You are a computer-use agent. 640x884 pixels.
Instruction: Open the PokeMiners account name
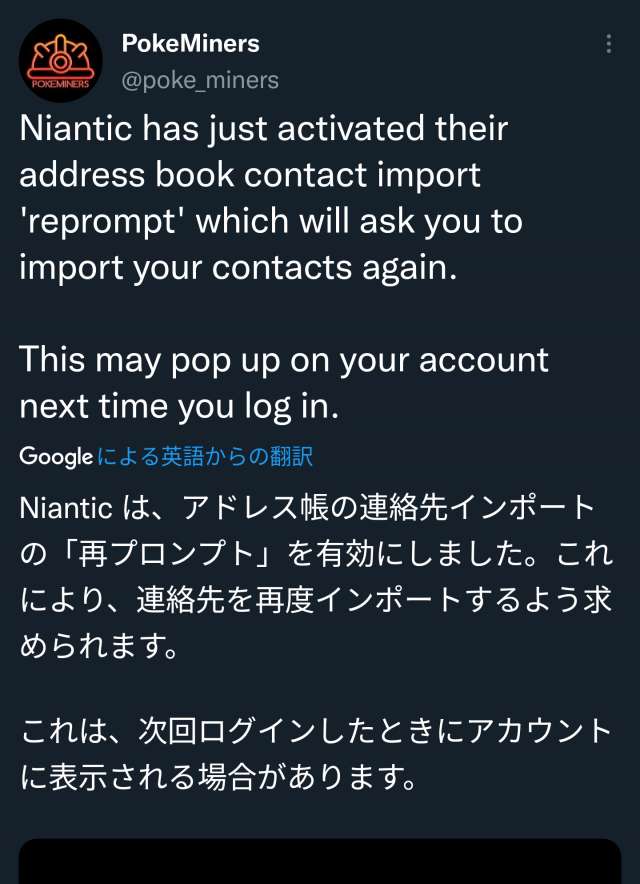tap(190, 43)
